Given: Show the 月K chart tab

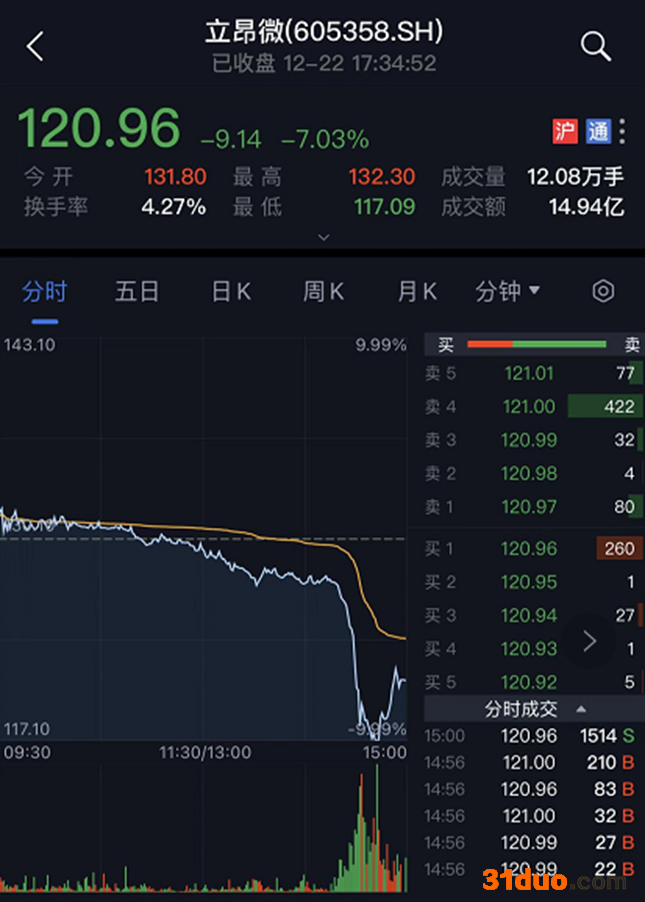Looking at the screenshot, I should coord(416,291).
